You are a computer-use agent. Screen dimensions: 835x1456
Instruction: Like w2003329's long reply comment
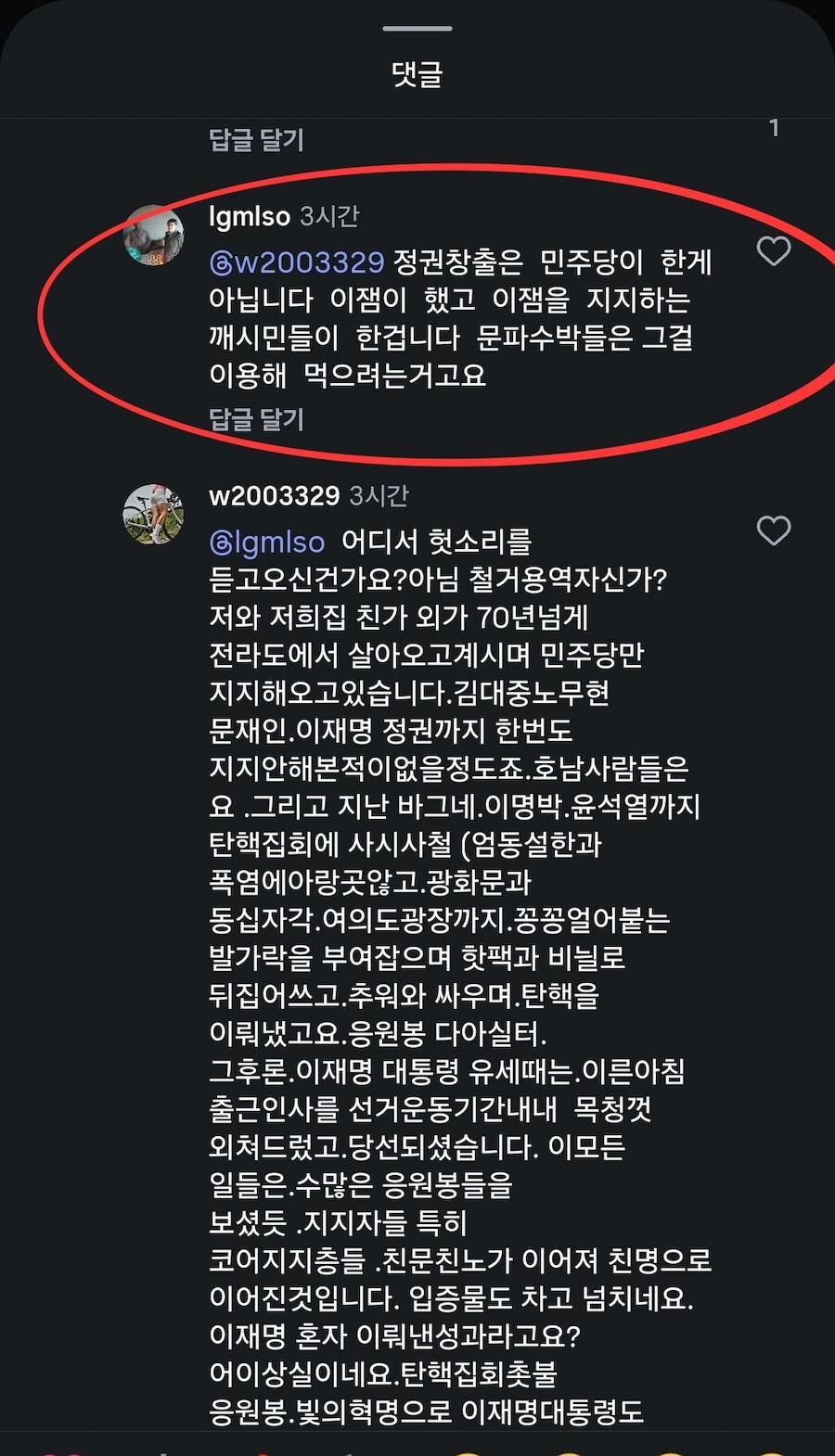click(x=774, y=530)
